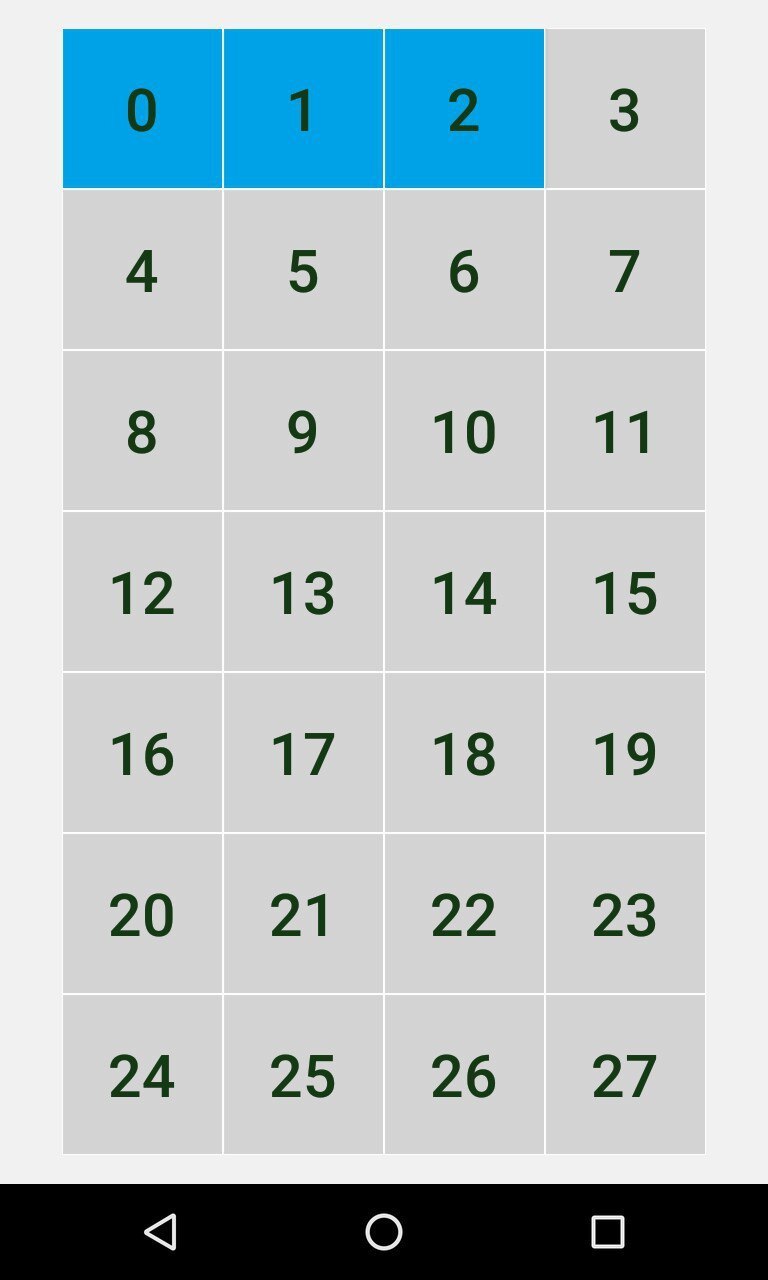This screenshot has width=768, height=1280.
Task: Deselect the highlighted cell 1
Action: click(303, 108)
